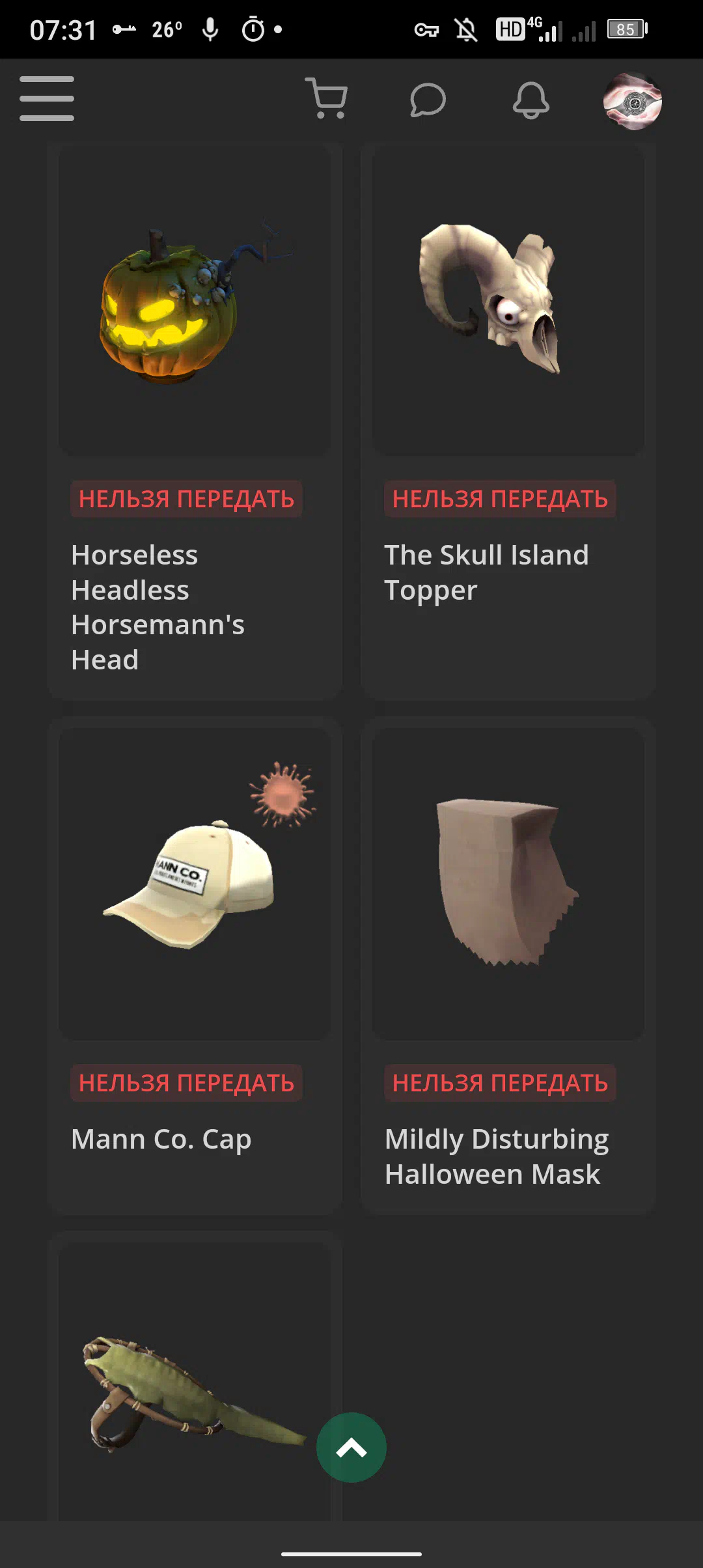
Task: Open the profile avatar
Action: click(x=632, y=101)
